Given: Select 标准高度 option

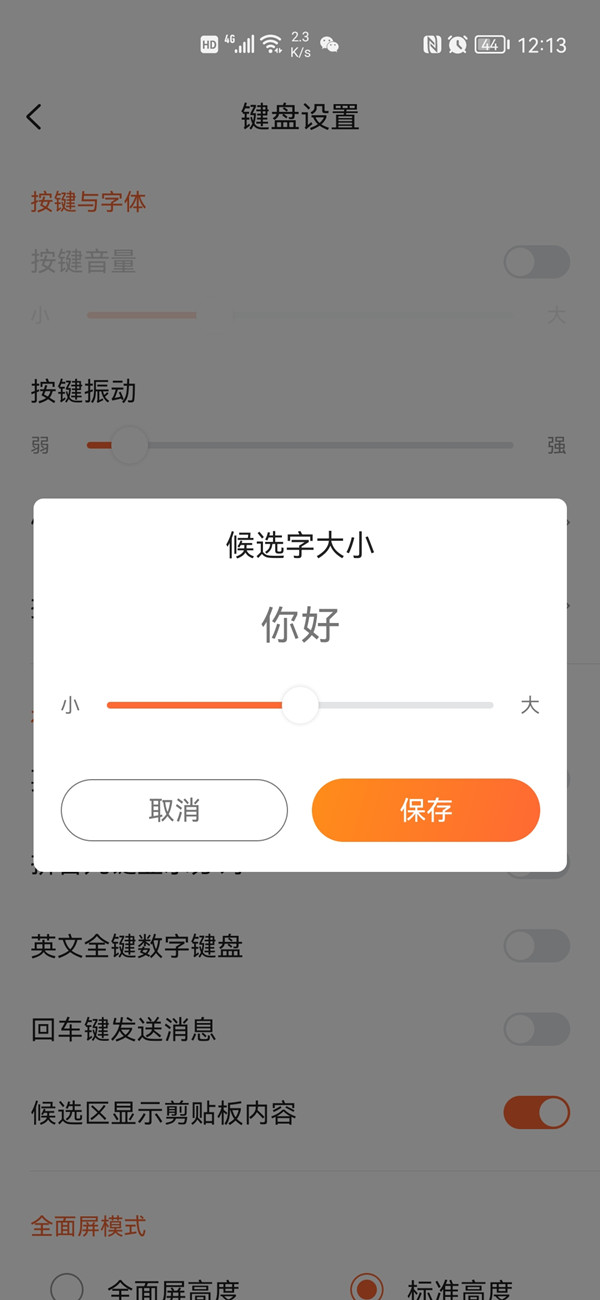Looking at the screenshot, I should click(367, 1288).
